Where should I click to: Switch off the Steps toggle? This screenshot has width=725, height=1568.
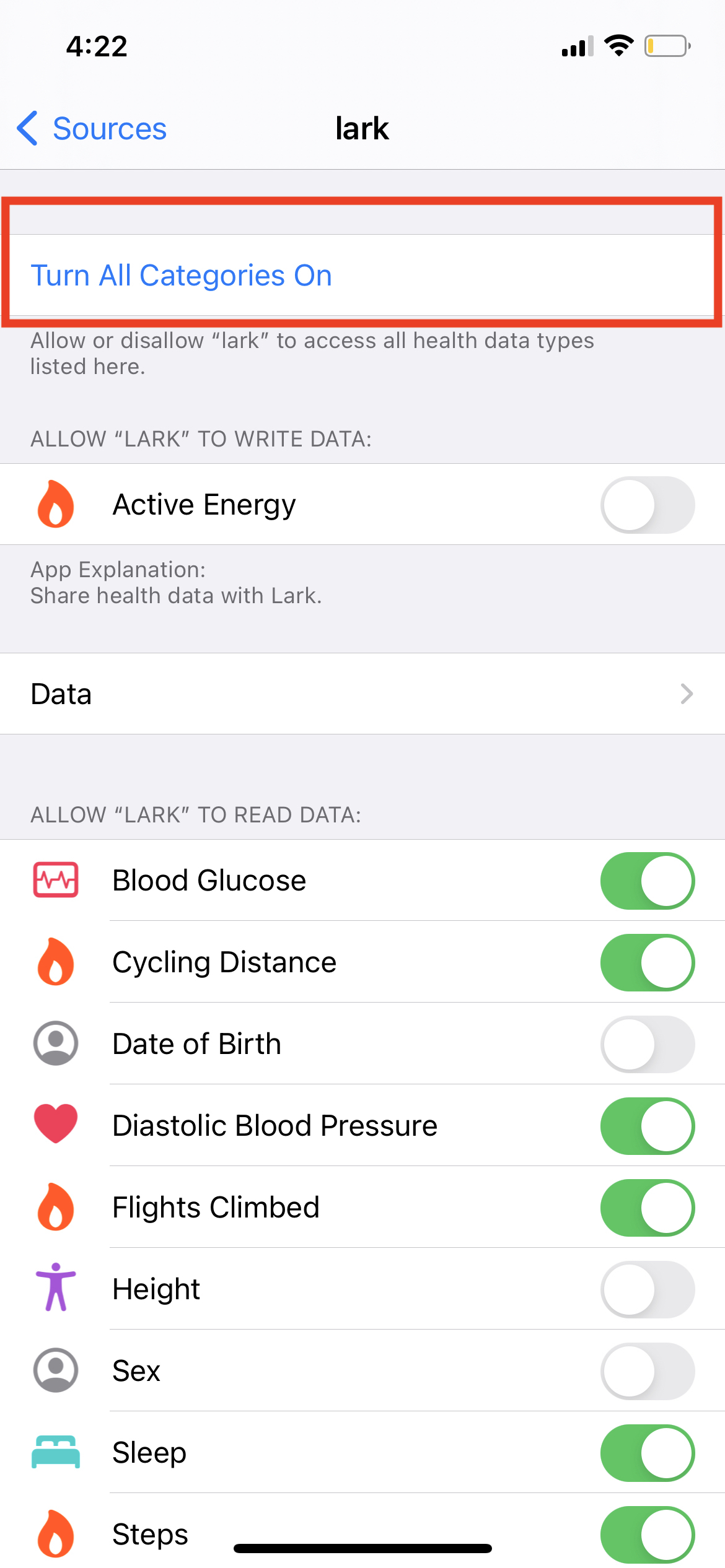coord(648,1535)
